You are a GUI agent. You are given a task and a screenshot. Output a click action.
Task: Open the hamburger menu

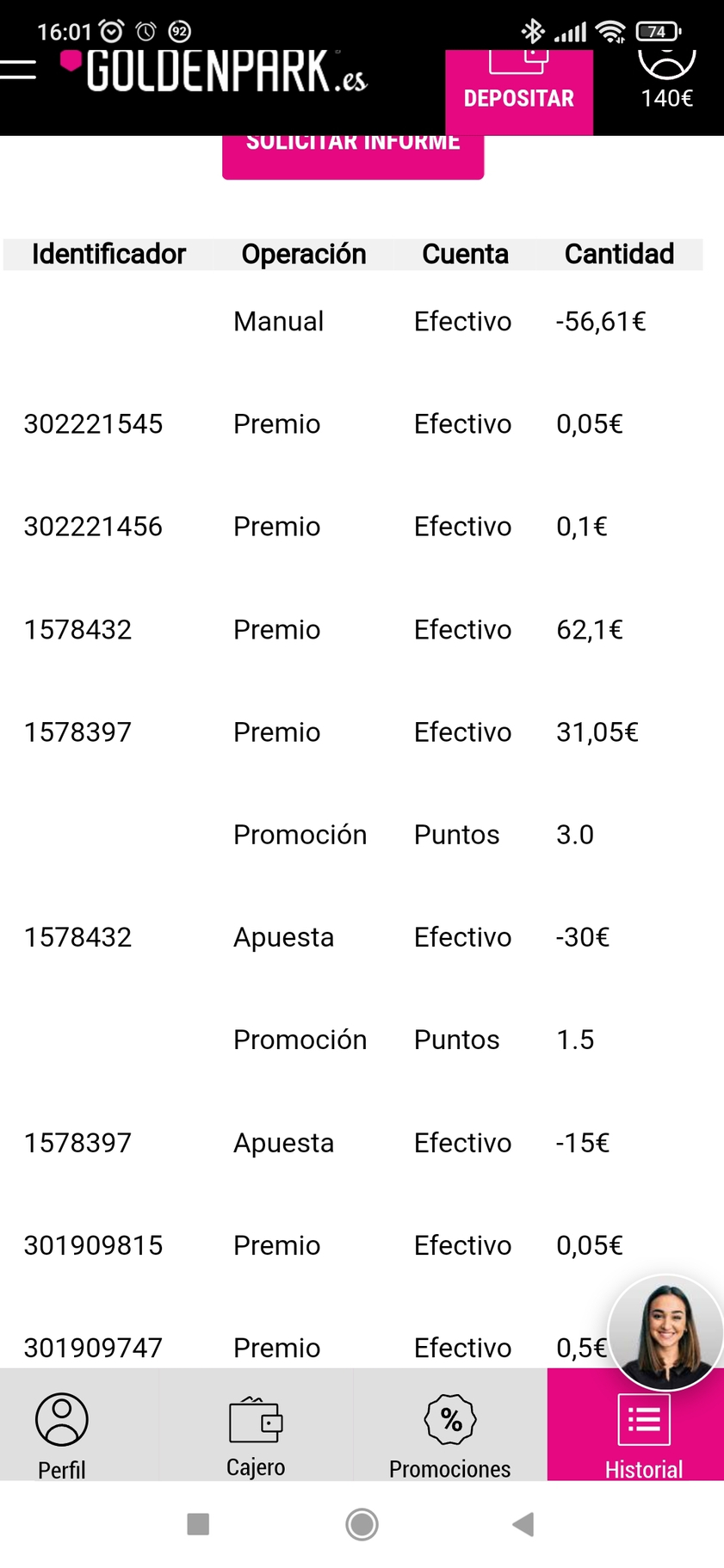17,70
